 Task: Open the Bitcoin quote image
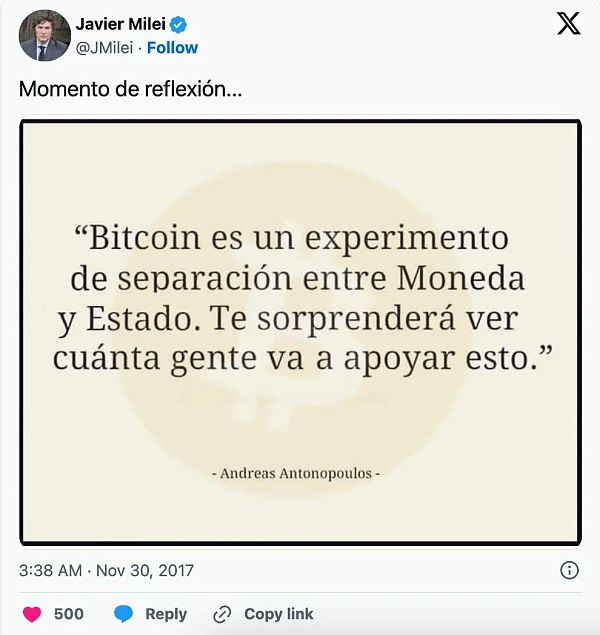point(300,332)
